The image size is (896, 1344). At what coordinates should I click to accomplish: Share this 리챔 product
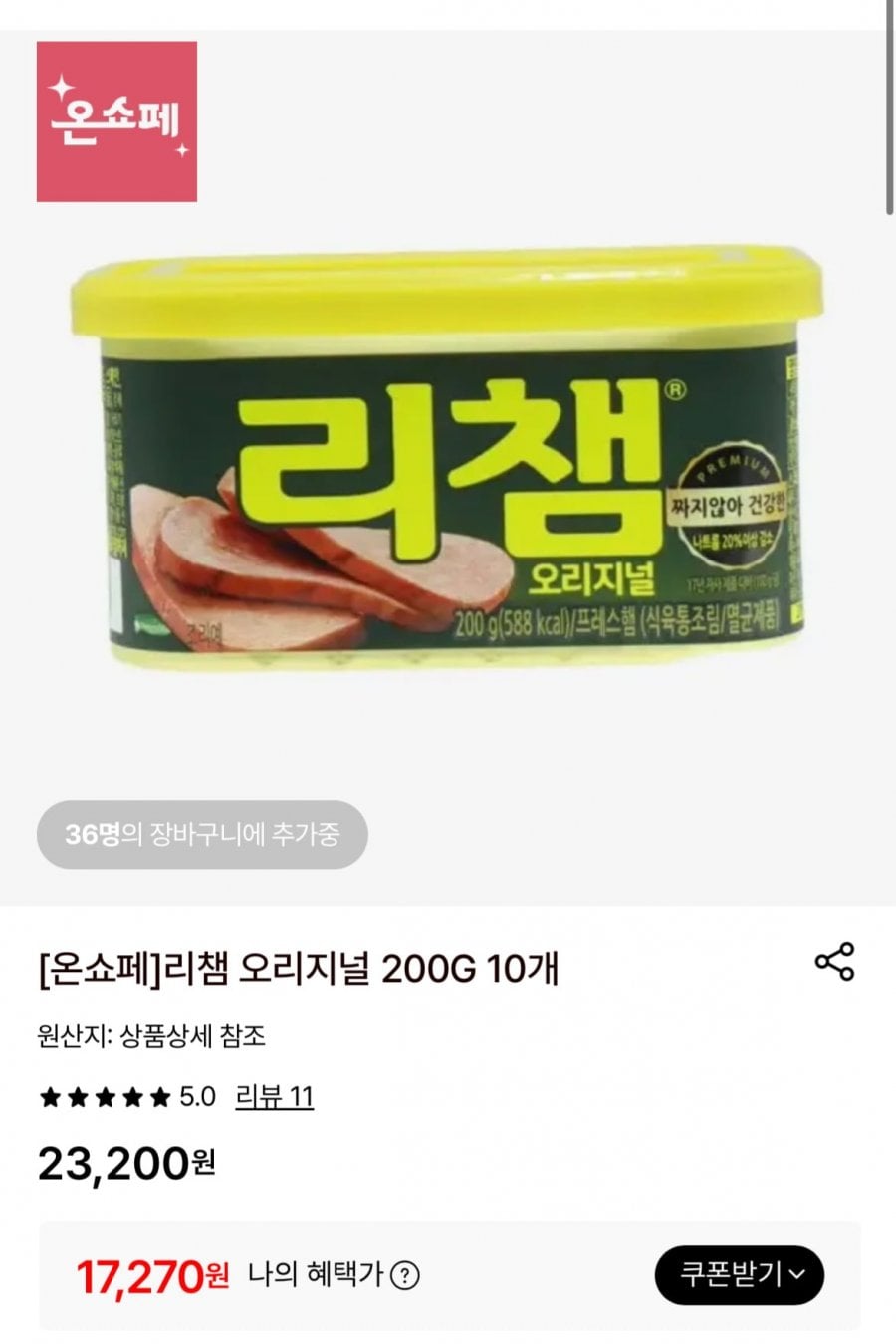click(x=834, y=962)
